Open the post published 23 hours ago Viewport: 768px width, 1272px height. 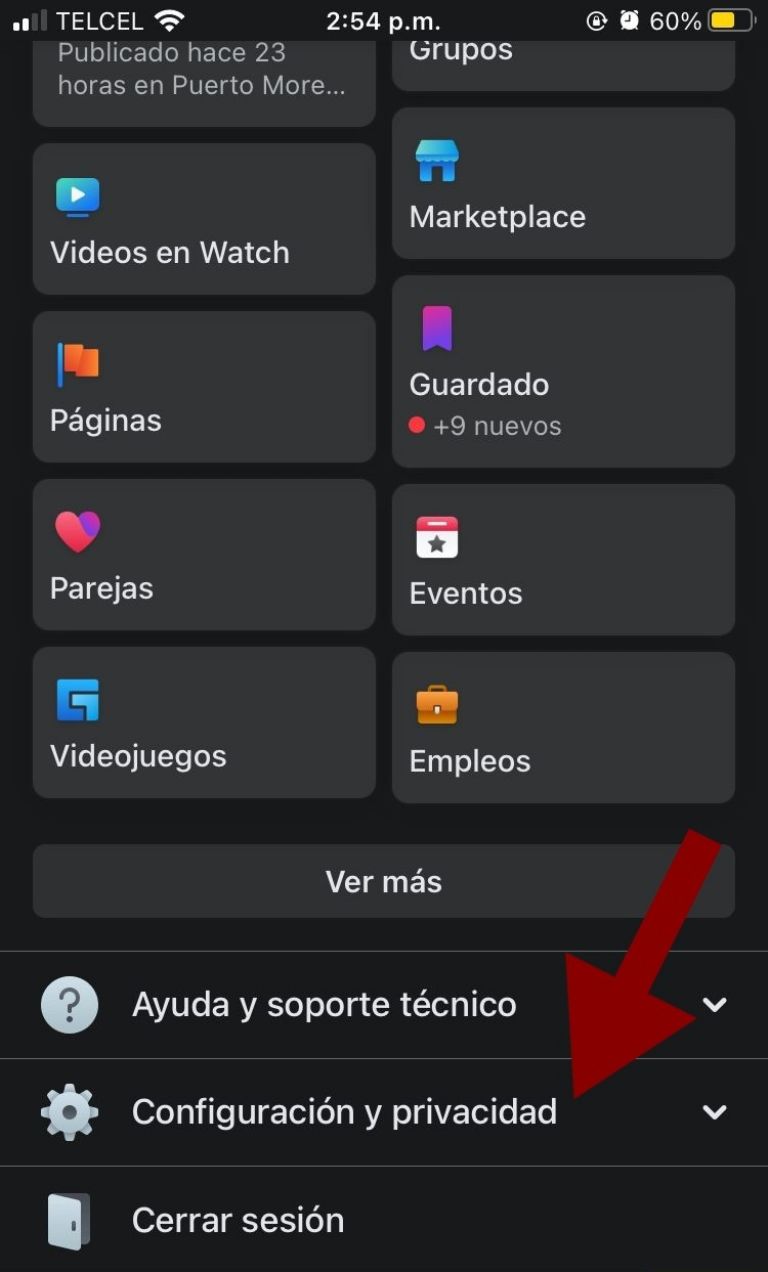(204, 83)
